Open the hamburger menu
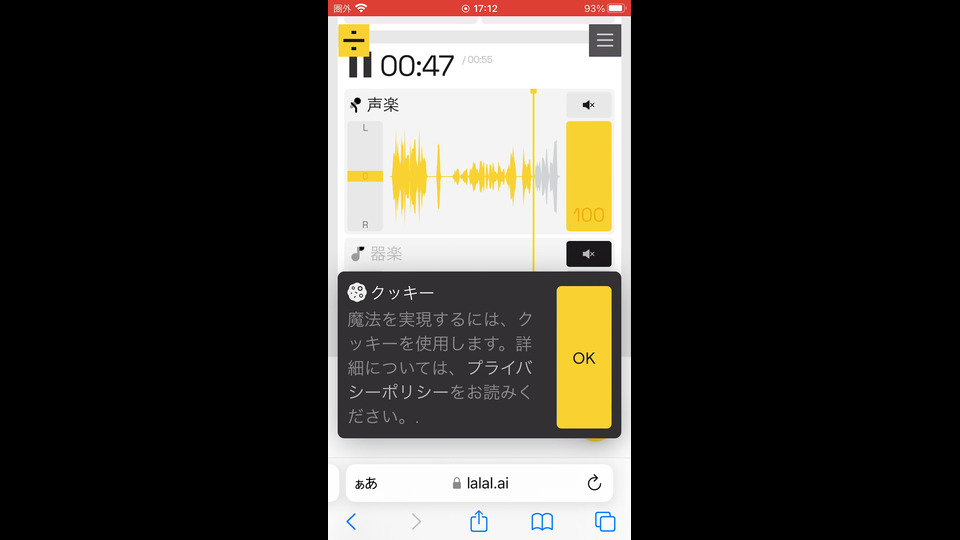The height and width of the screenshot is (540, 960). [x=604, y=41]
